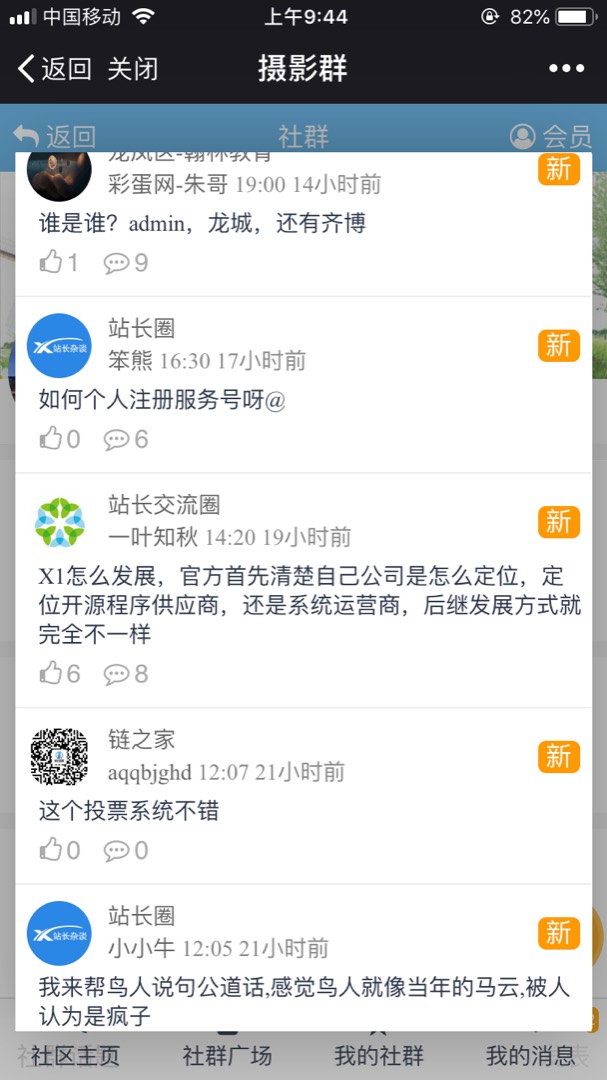View the 6 comments on 笨熊's post
This screenshot has width=607, height=1080.
point(126,439)
